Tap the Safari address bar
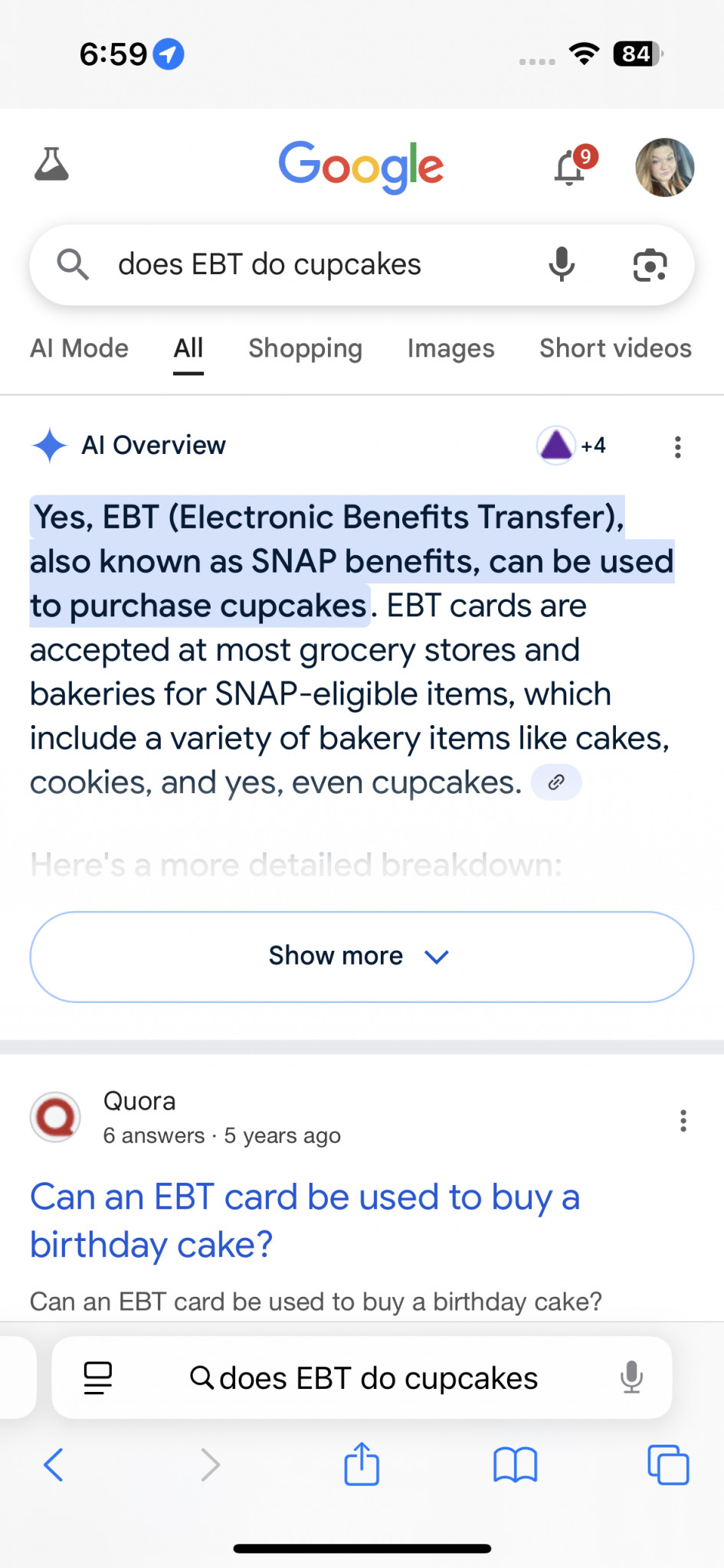Image resolution: width=724 pixels, height=1568 pixels. pyautogui.click(x=362, y=1377)
